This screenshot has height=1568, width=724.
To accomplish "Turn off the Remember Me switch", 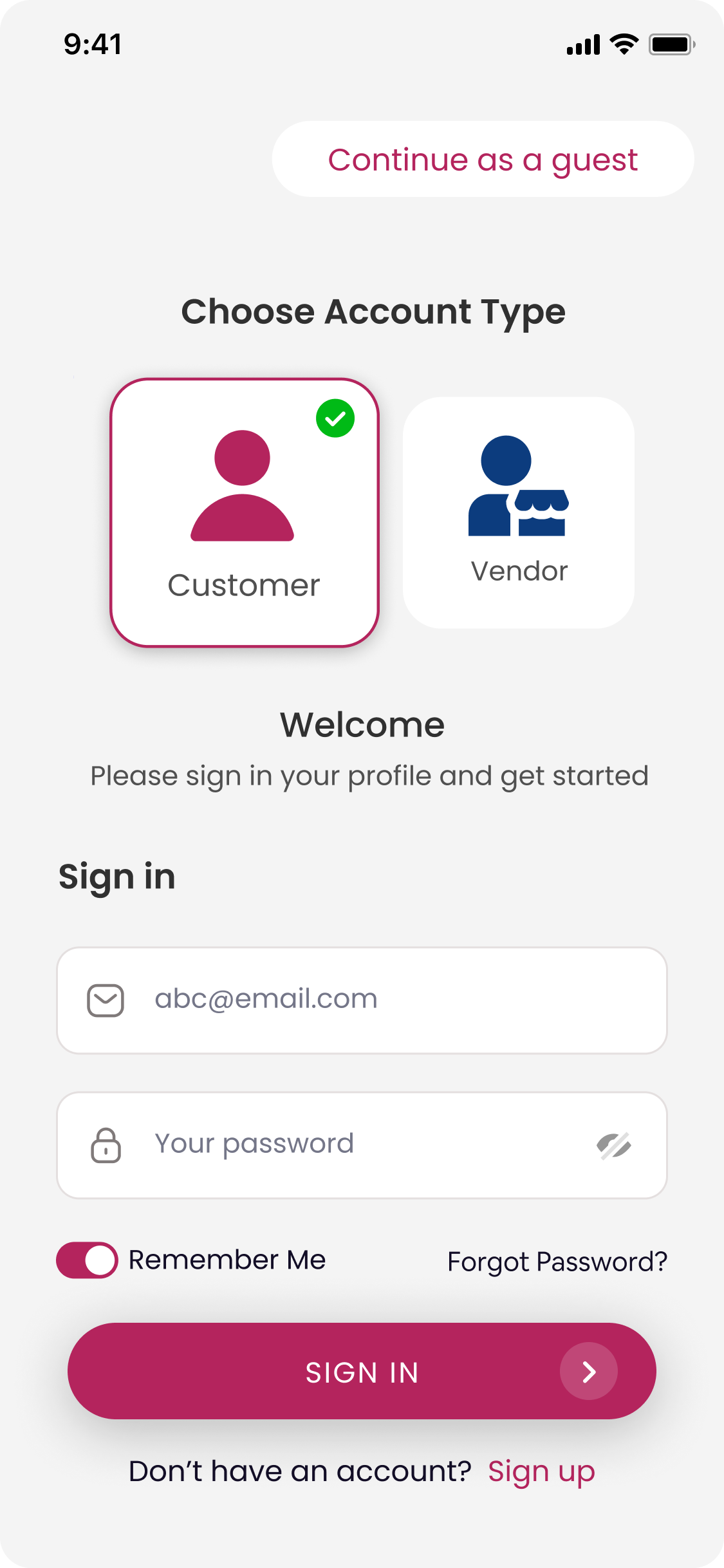I will click(87, 1260).
